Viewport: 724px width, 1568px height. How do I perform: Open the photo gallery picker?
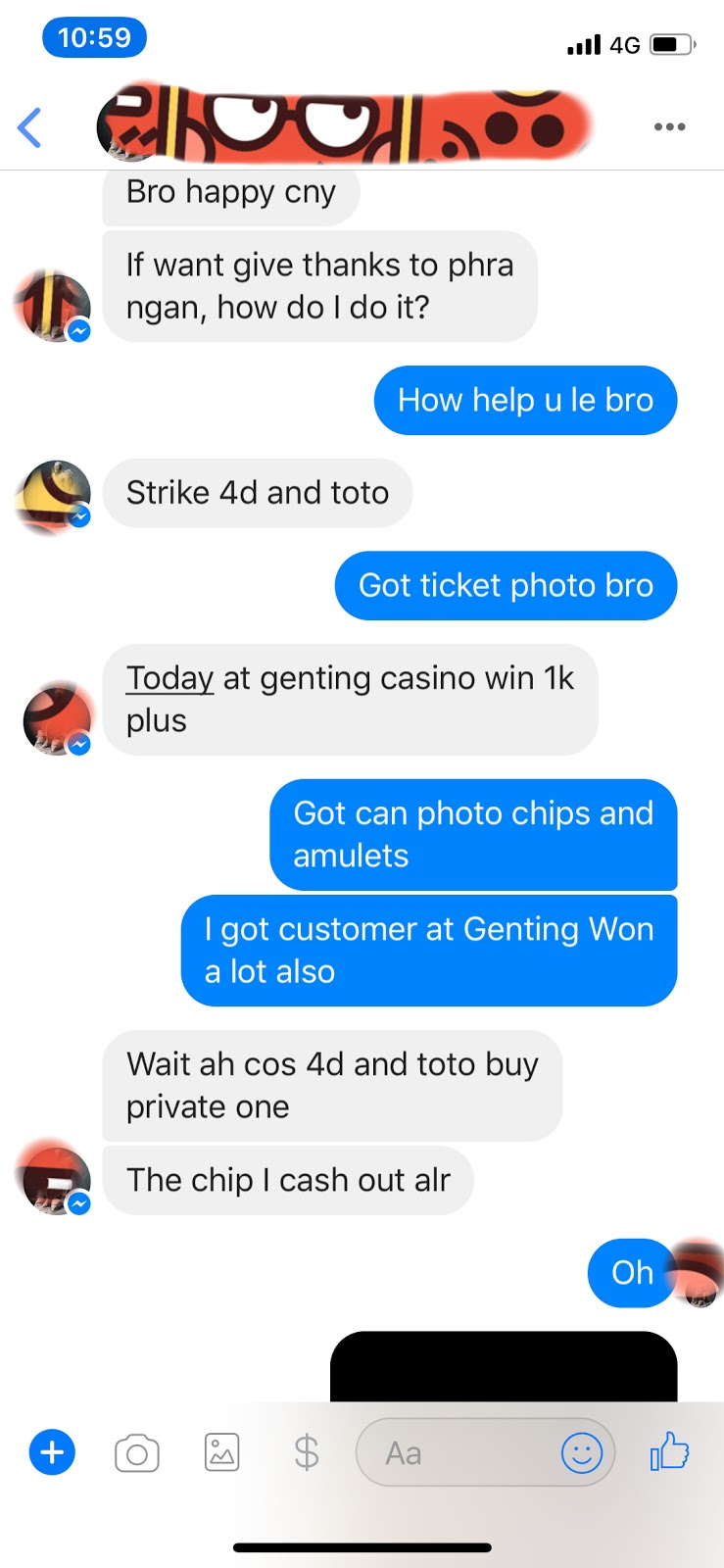tap(222, 1452)
